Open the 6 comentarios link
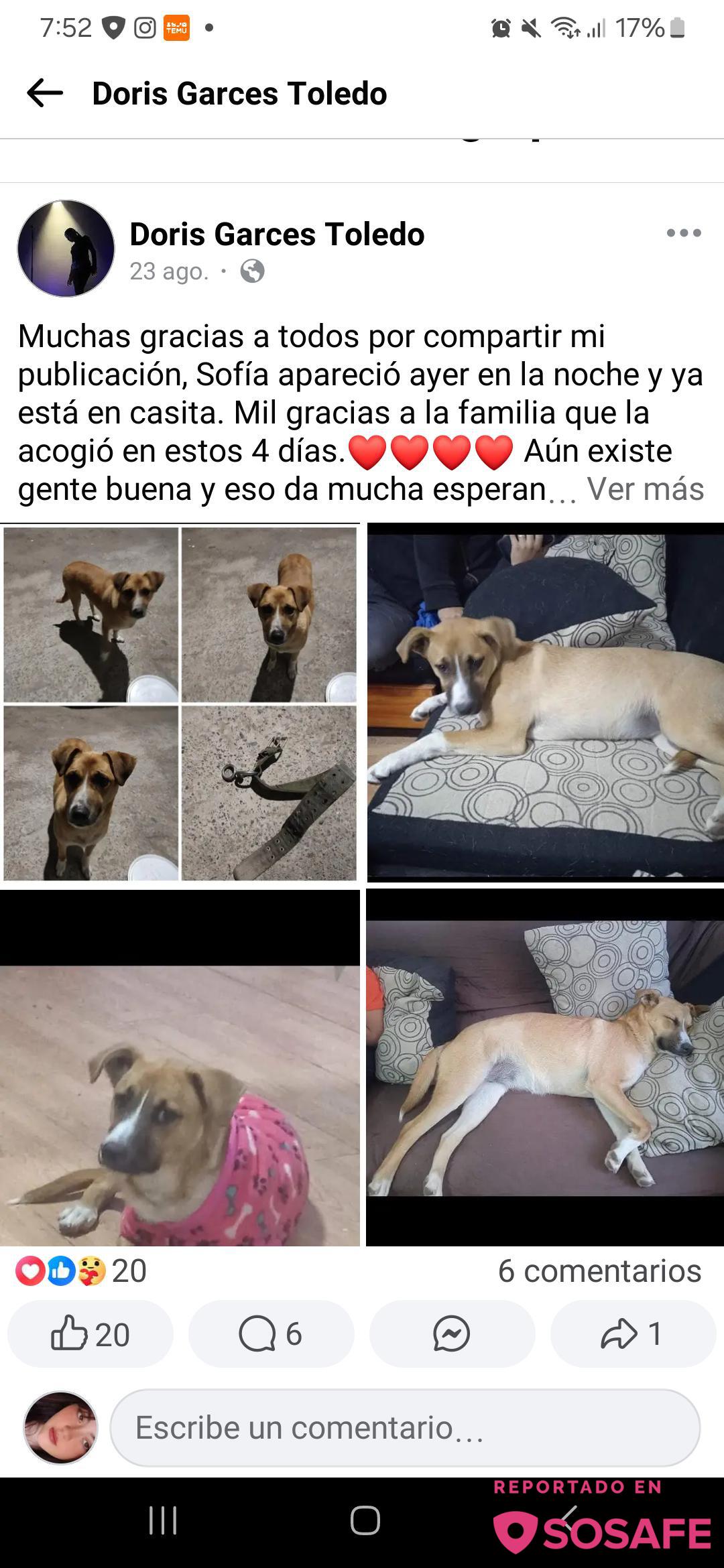Viewport: 724px width, 1568px height. click(599, 1270)
